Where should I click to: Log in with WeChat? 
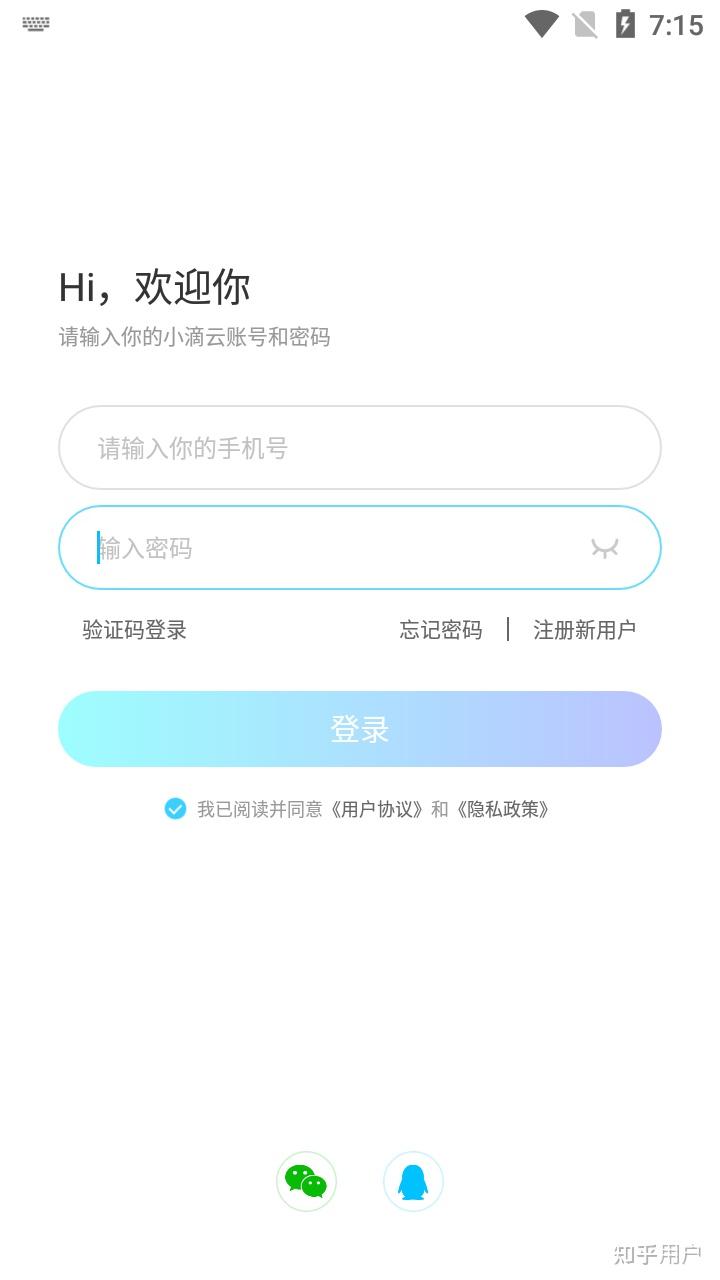pyautogui.click(x=306, y=1182)
